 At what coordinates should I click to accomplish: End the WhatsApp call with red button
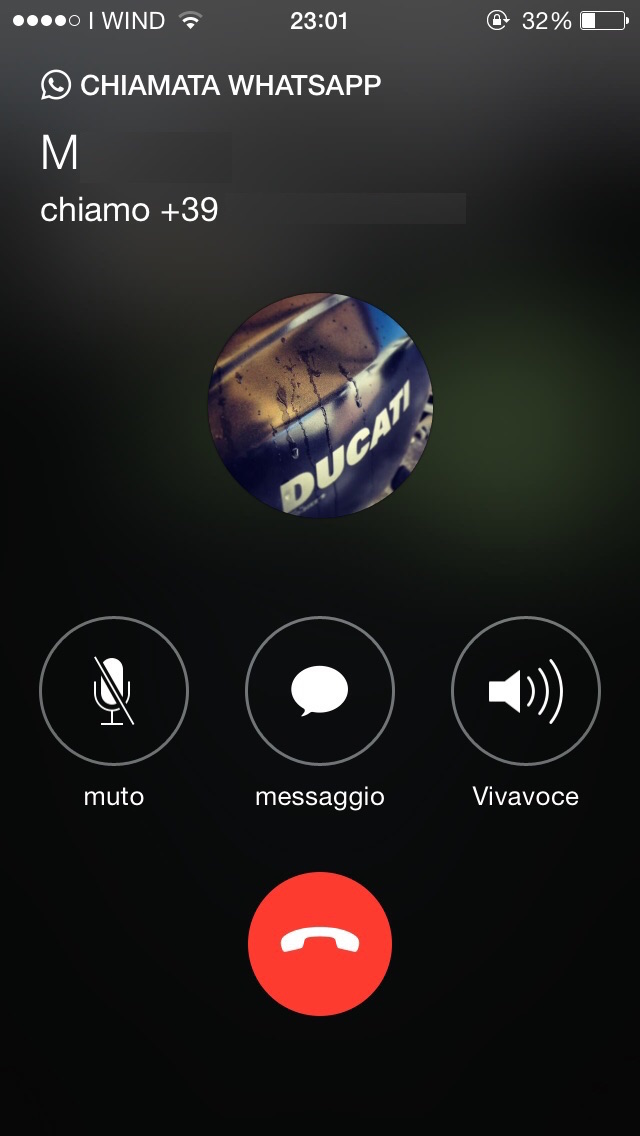pyautogui.click(x=320, y=944)
